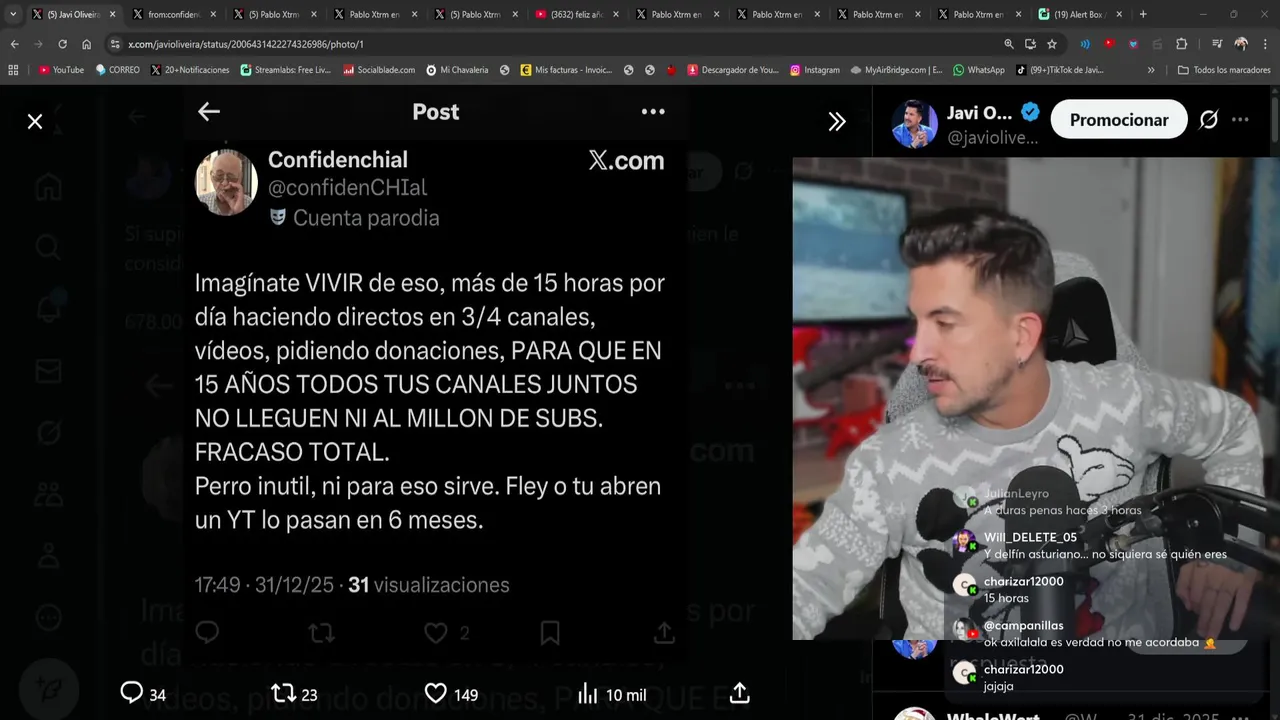This screenshot has width=1280, height=720.
Task: View the post analytics showing 10 mil
Action: pos(588,693)
